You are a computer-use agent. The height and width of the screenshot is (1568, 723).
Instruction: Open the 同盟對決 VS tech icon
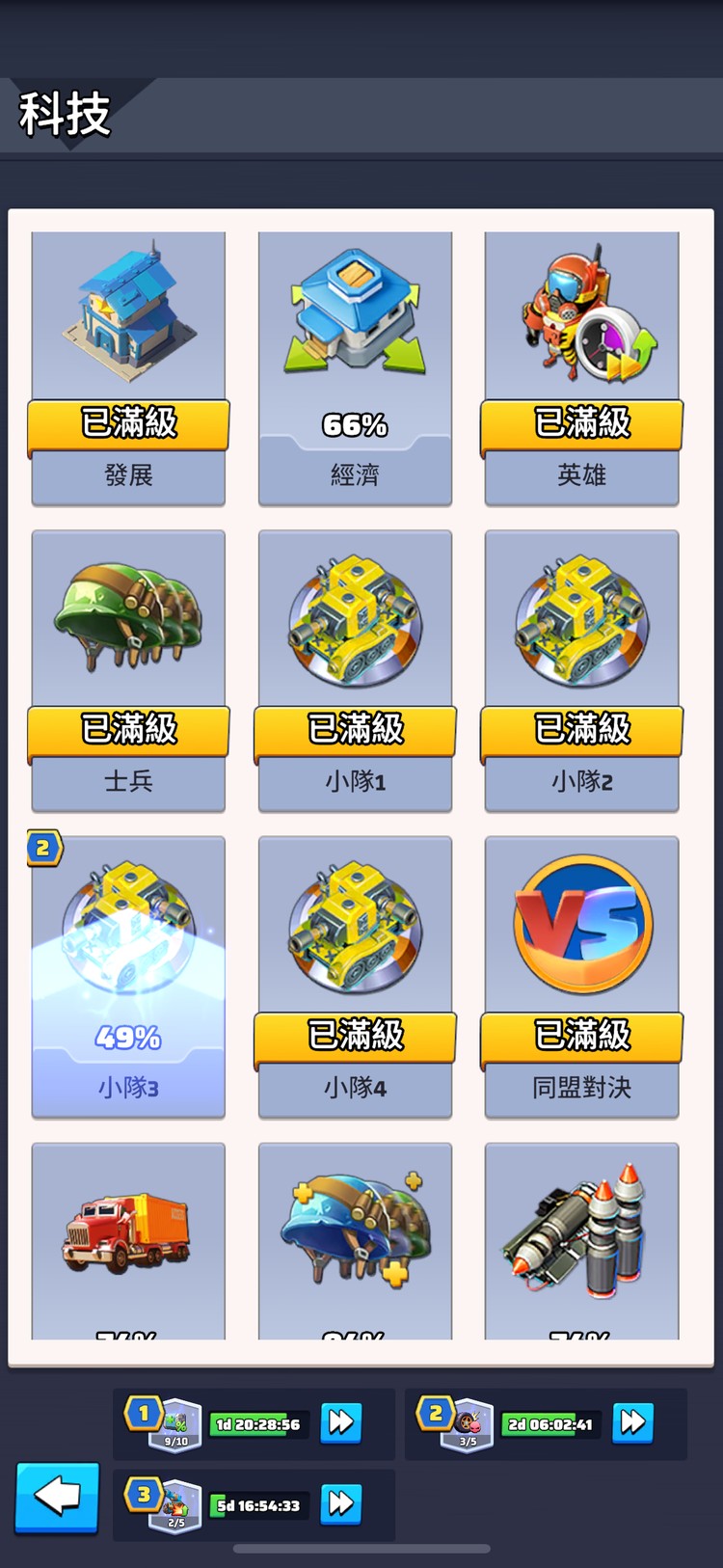[580, 923]
